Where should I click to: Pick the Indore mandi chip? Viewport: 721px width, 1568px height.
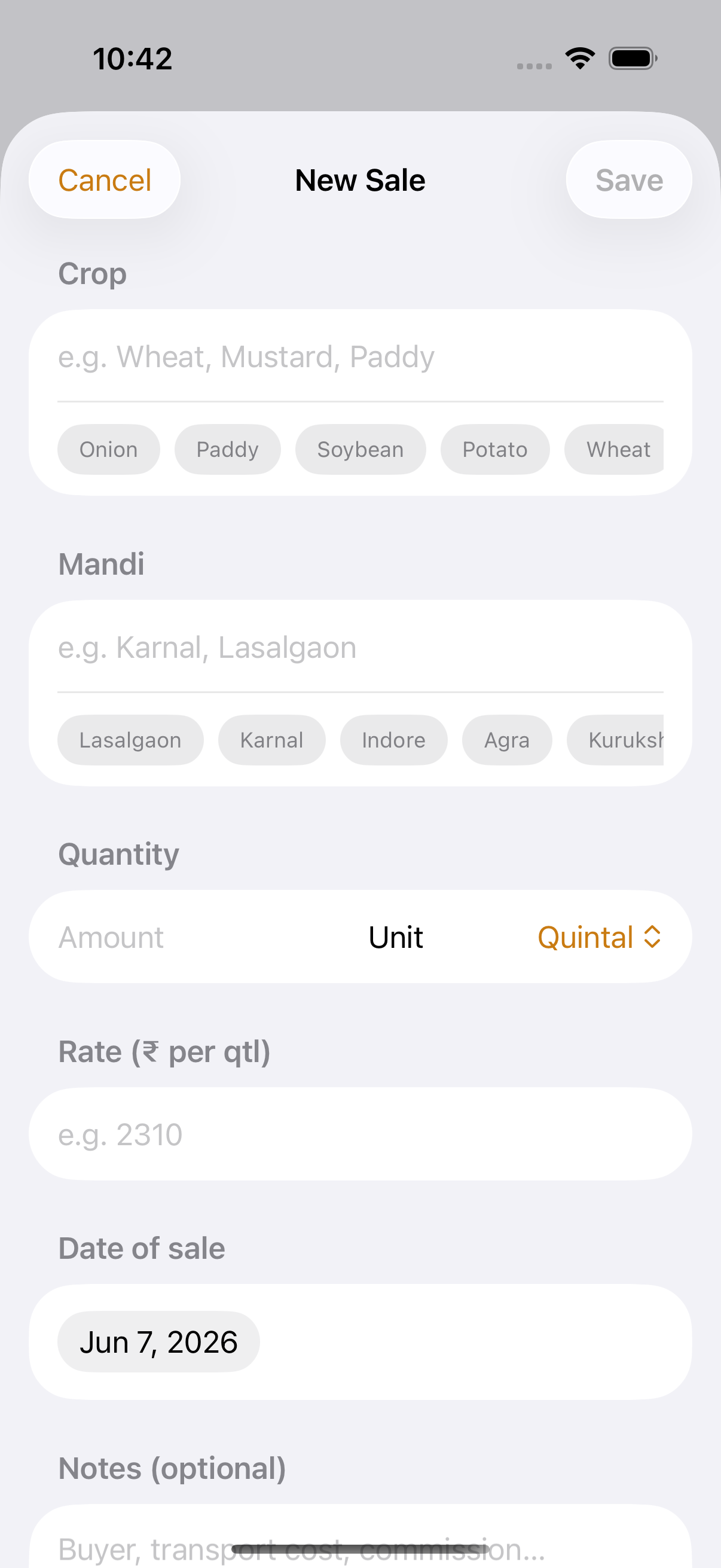(393, 740)
